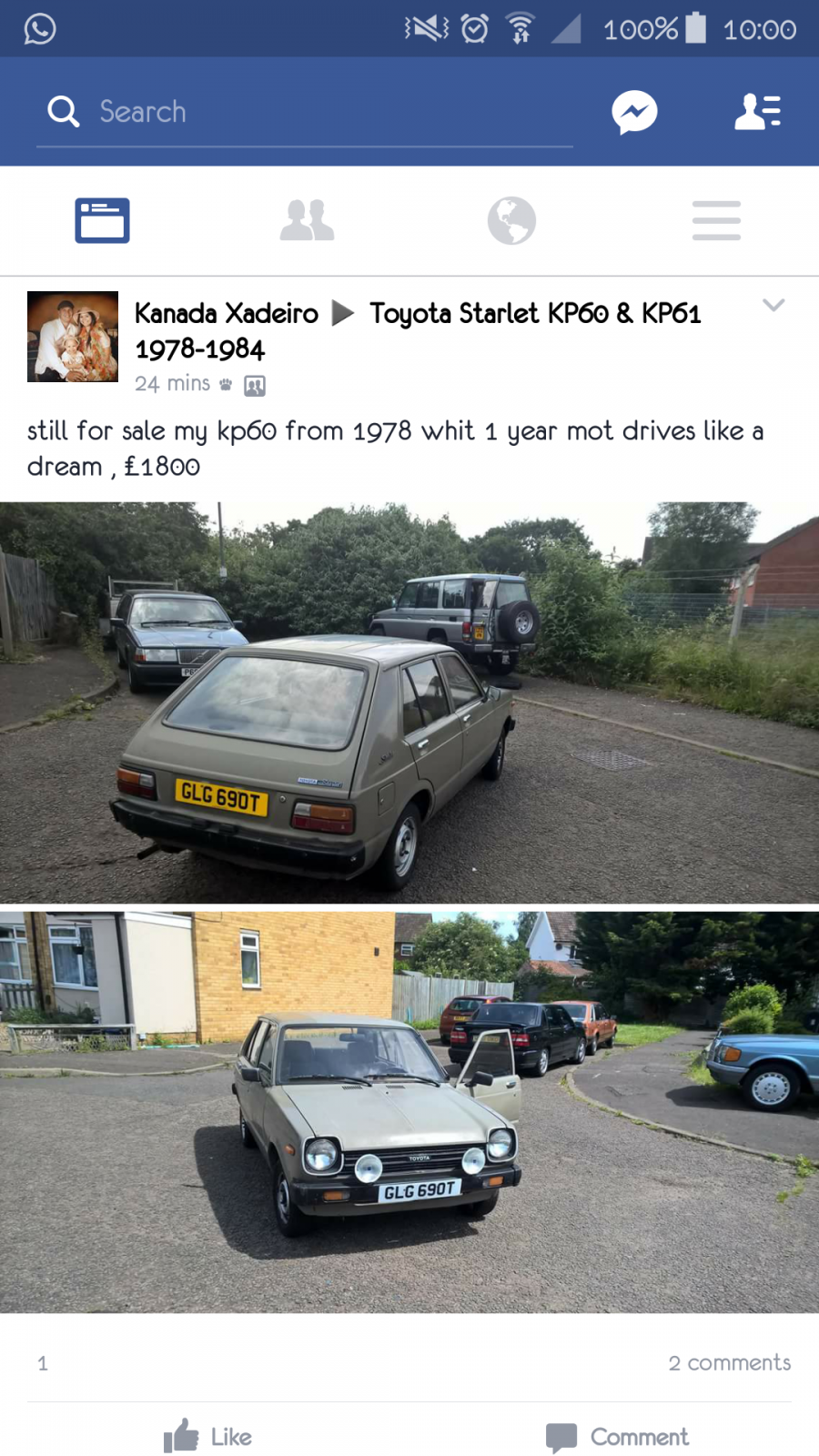Screen dimensions: 819x1456
Task: Comment on the kp60 sale post
Action: point(617,1437)
